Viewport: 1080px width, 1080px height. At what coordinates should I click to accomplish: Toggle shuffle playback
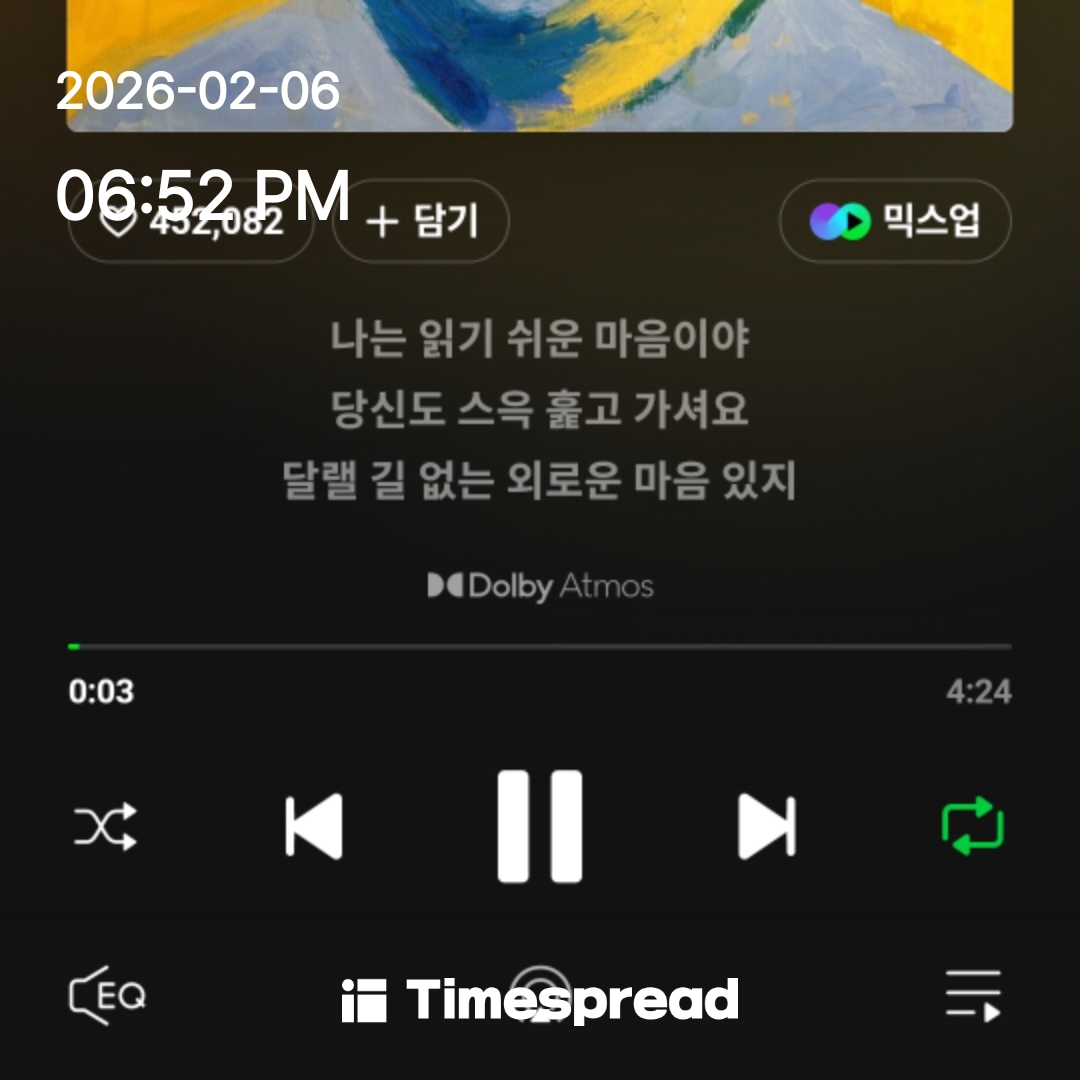(105, 827)
